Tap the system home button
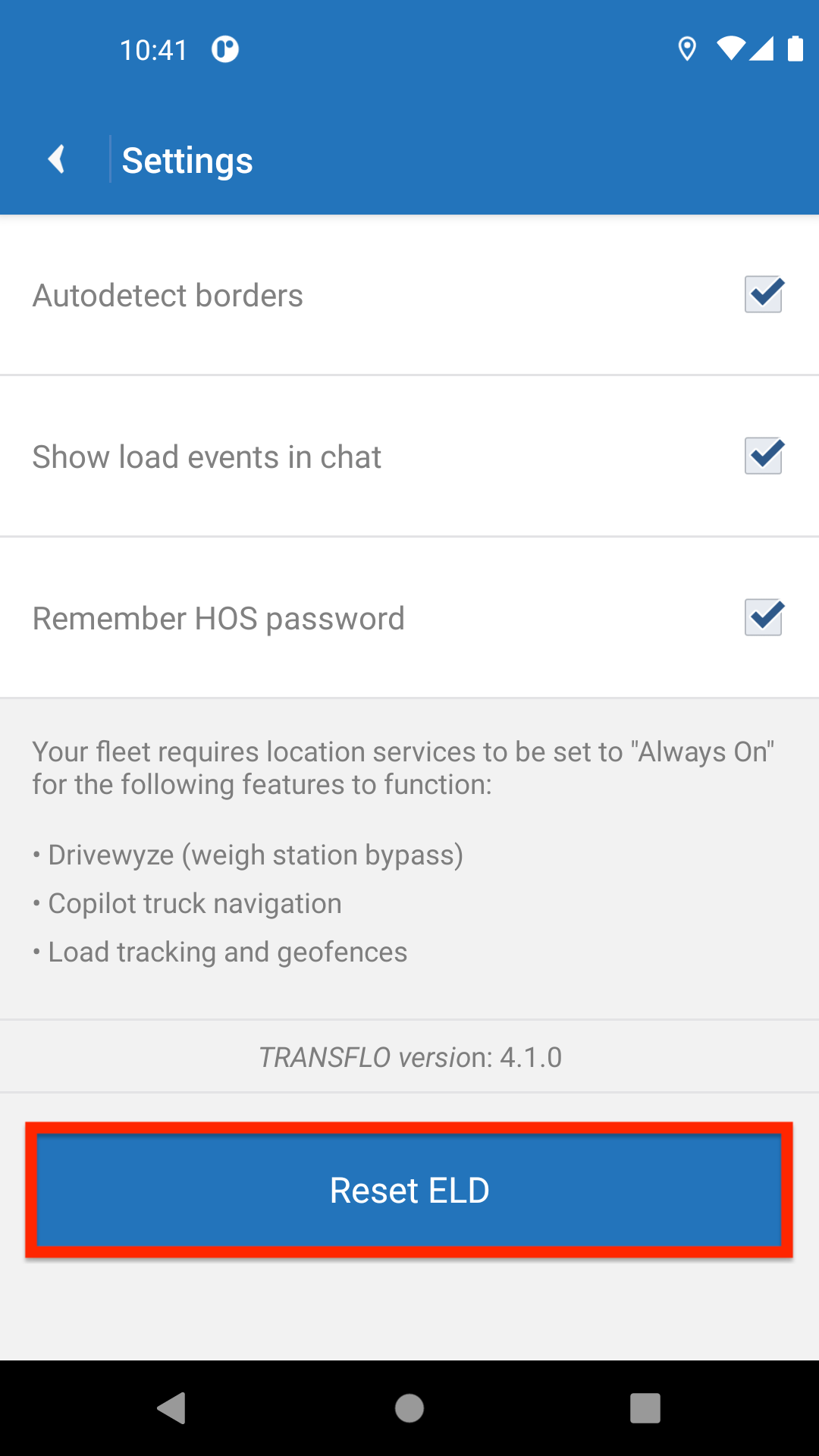The width and height of the screenshot is (819, 1456). tap(409, 1408)
